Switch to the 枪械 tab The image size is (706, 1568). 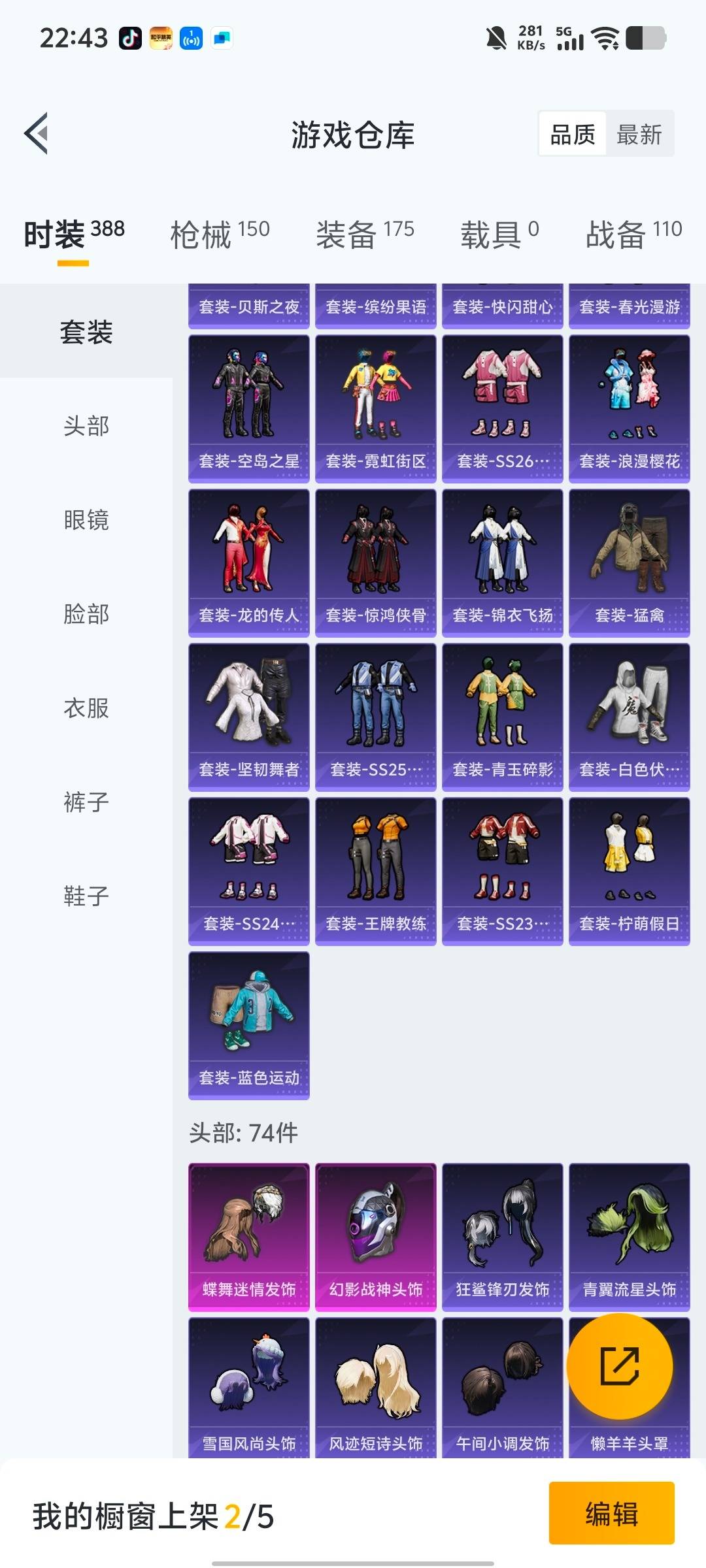pyautogui.click(x=220, y=234)
